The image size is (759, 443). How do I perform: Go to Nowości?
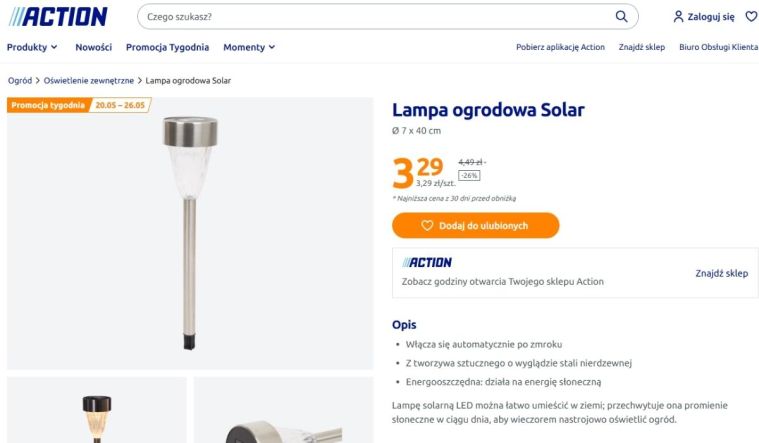coord(93,47)
